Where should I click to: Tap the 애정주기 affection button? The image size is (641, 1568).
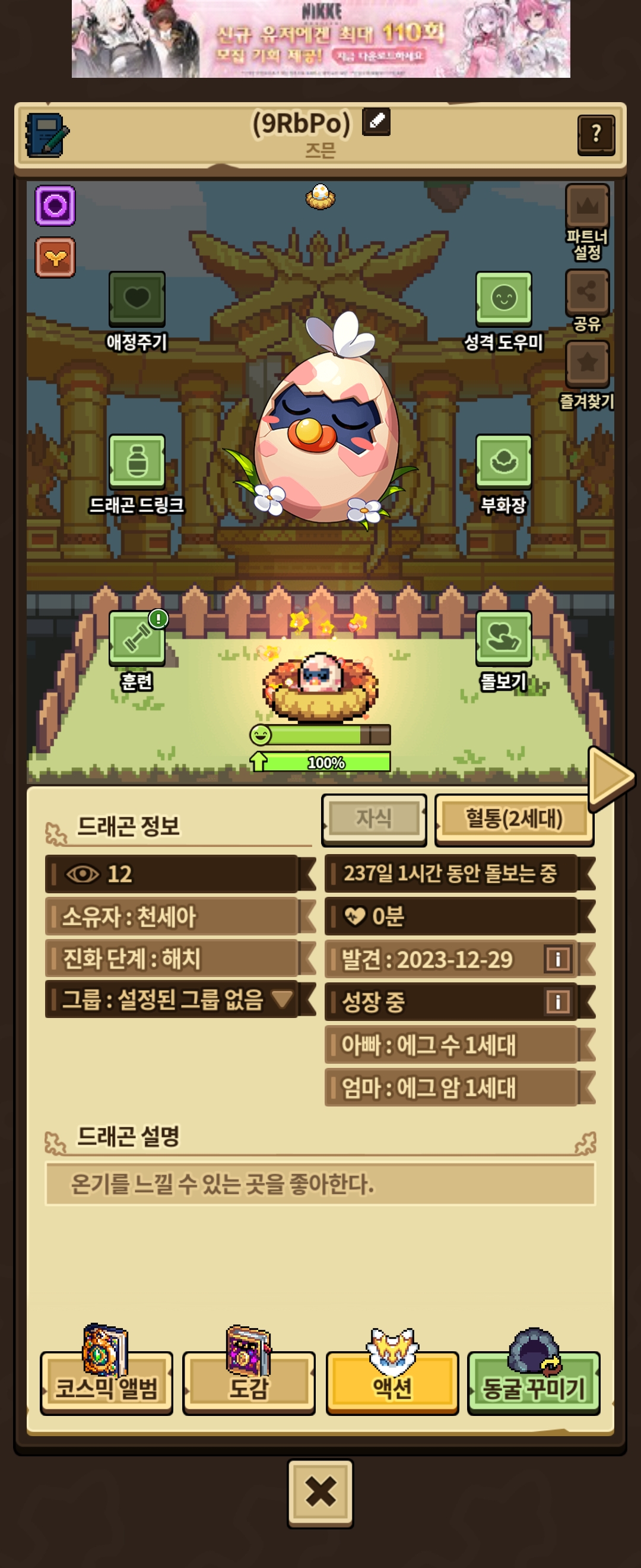click(x=137, y=298)
